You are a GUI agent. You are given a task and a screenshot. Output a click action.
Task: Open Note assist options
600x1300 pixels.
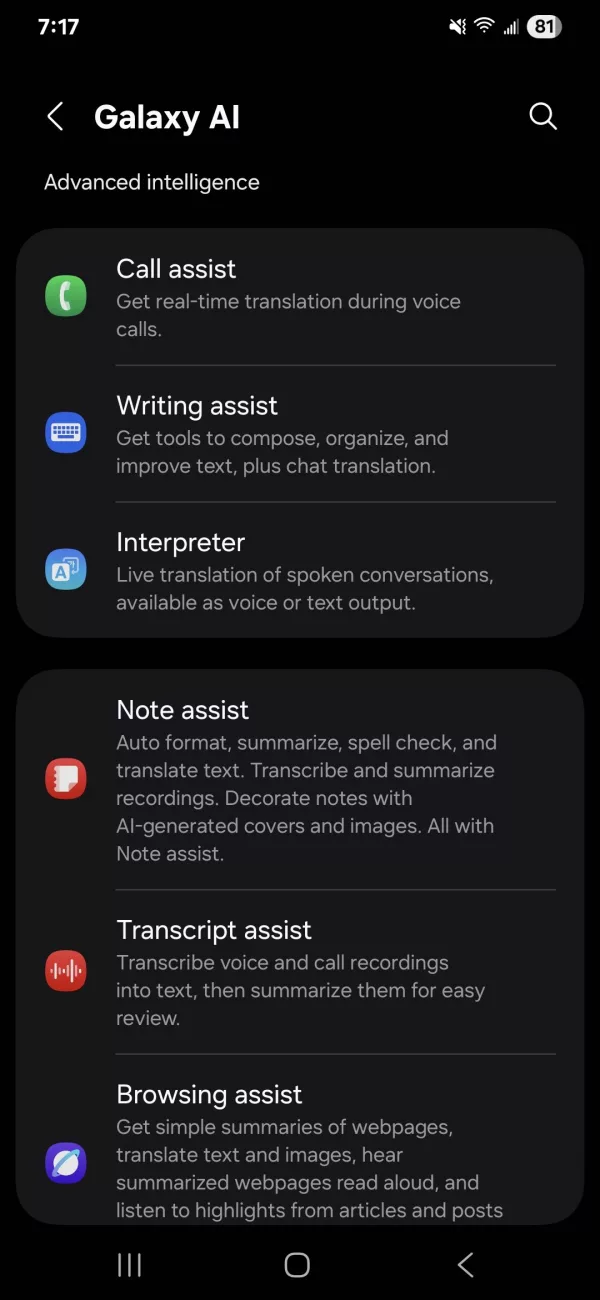[x=300, y=780]
